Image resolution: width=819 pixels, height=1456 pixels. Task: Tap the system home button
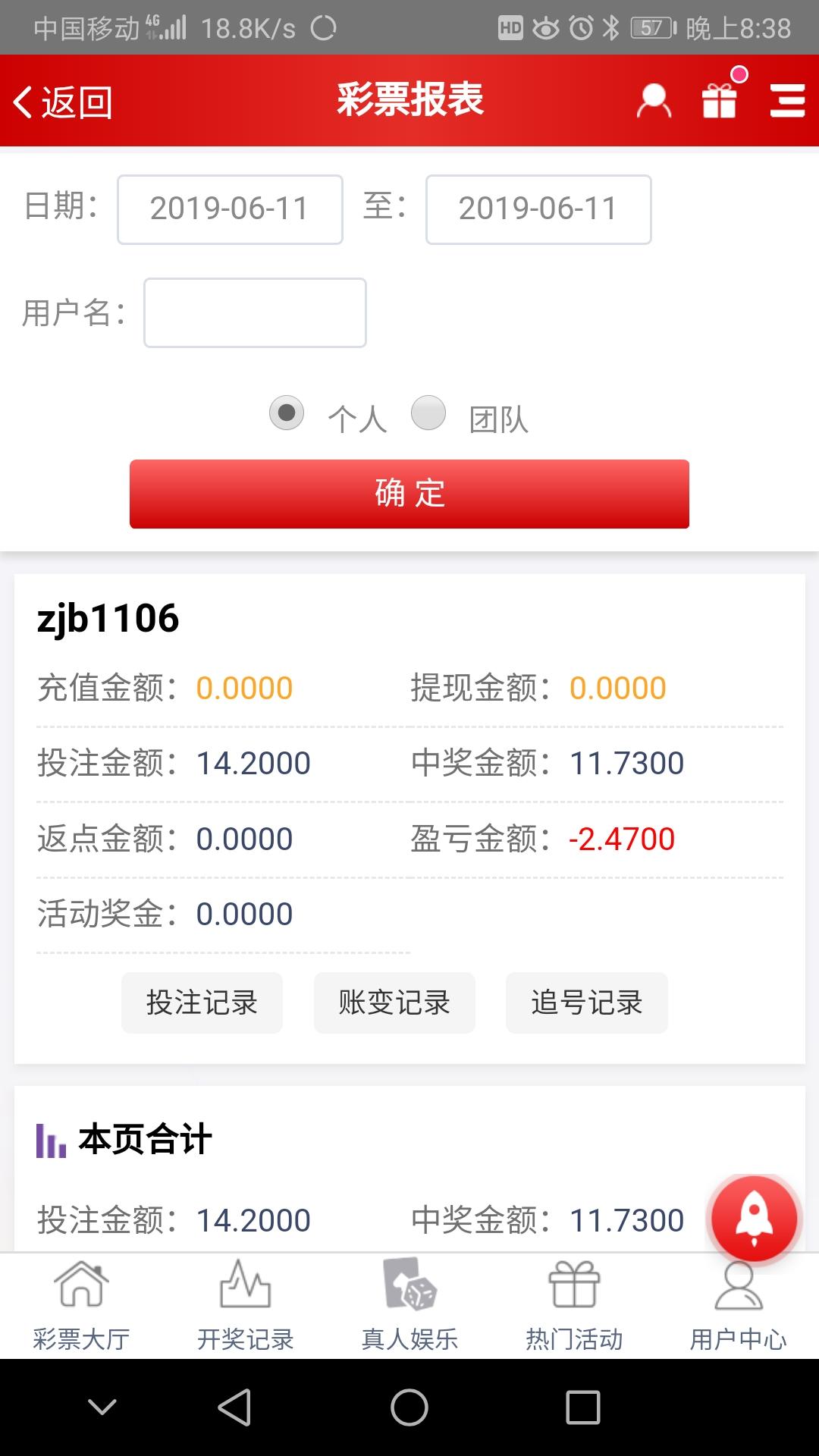coord(409,1407)
